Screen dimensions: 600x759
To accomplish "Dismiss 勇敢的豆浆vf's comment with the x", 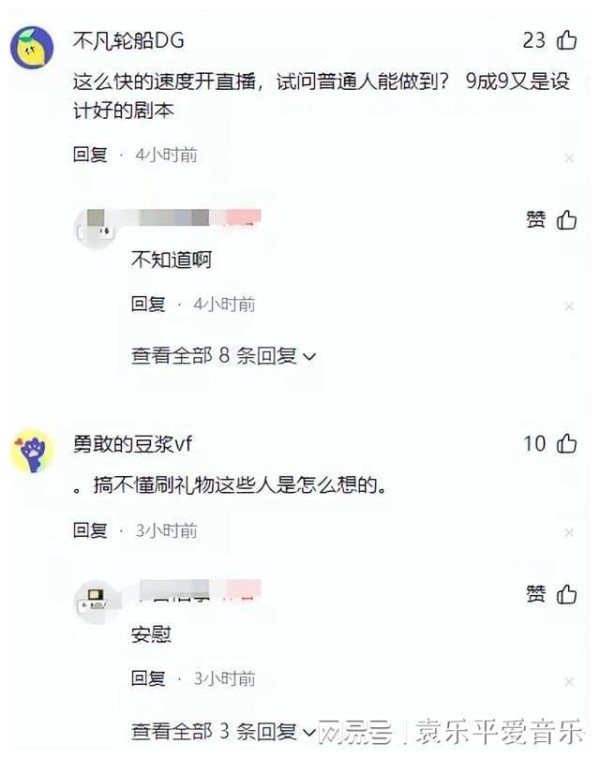I will coord(568,533).
